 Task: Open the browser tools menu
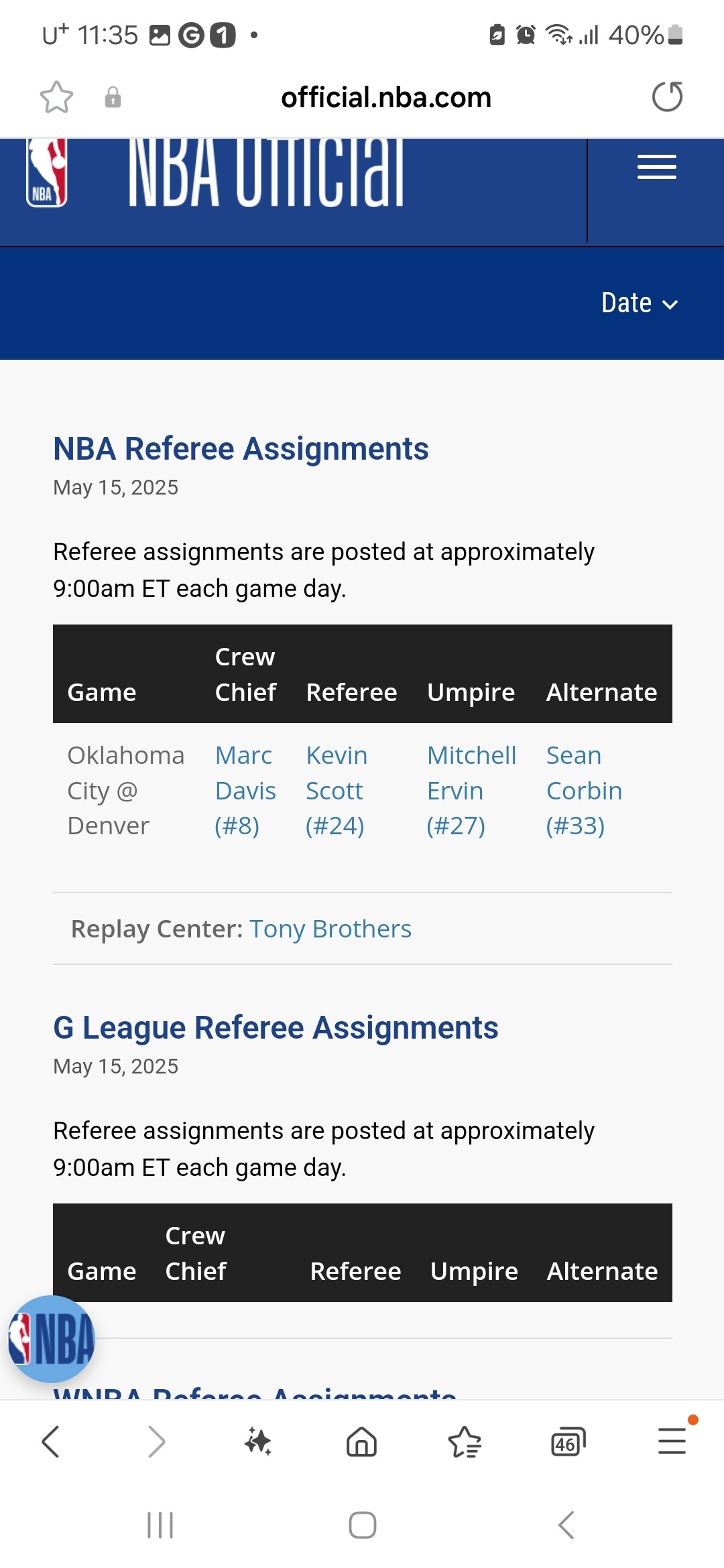[672, 1441]
